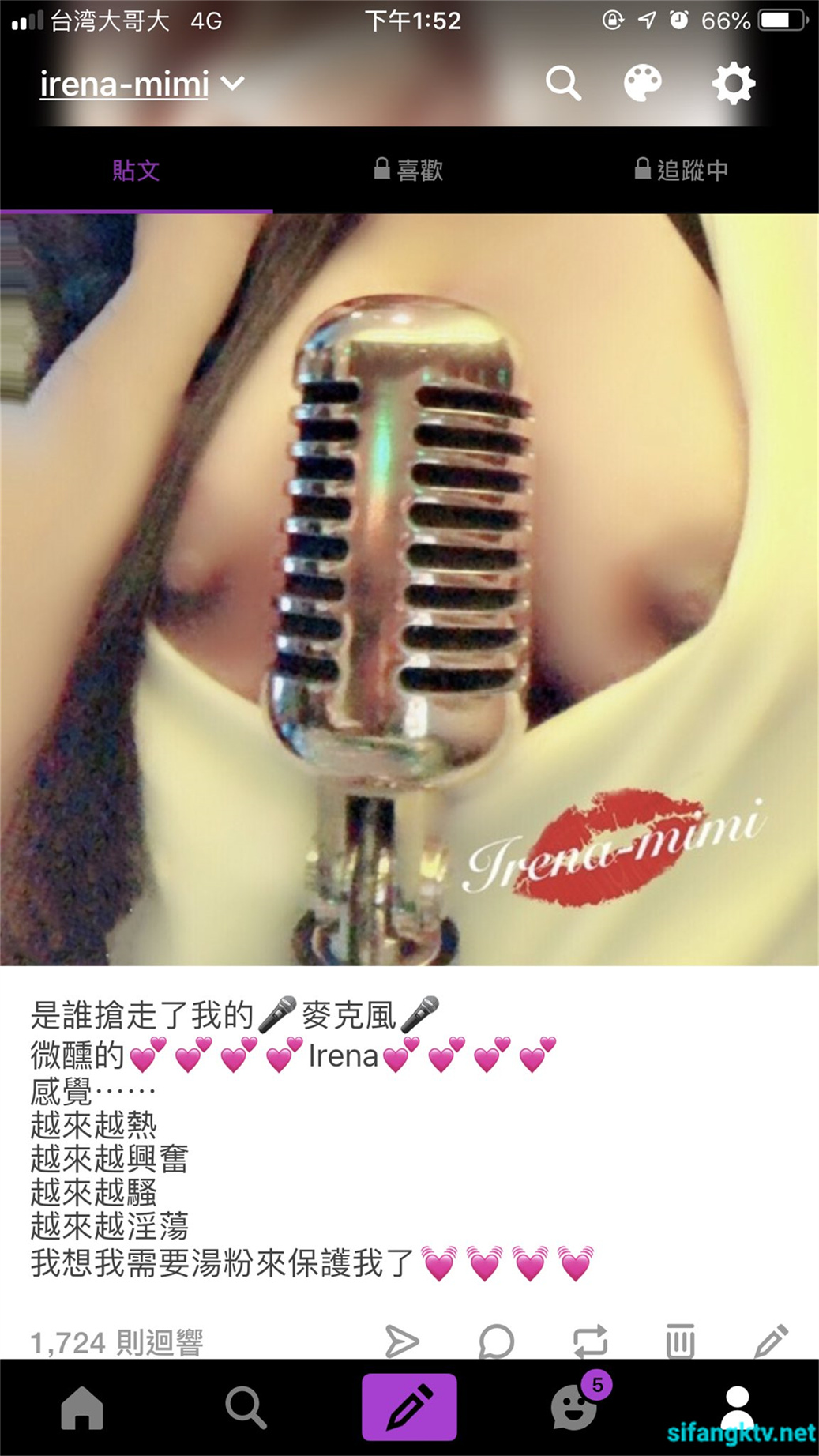Open the microphone photo post
The width and height of the screenshot is (819, 1456).
coord(409,589)
